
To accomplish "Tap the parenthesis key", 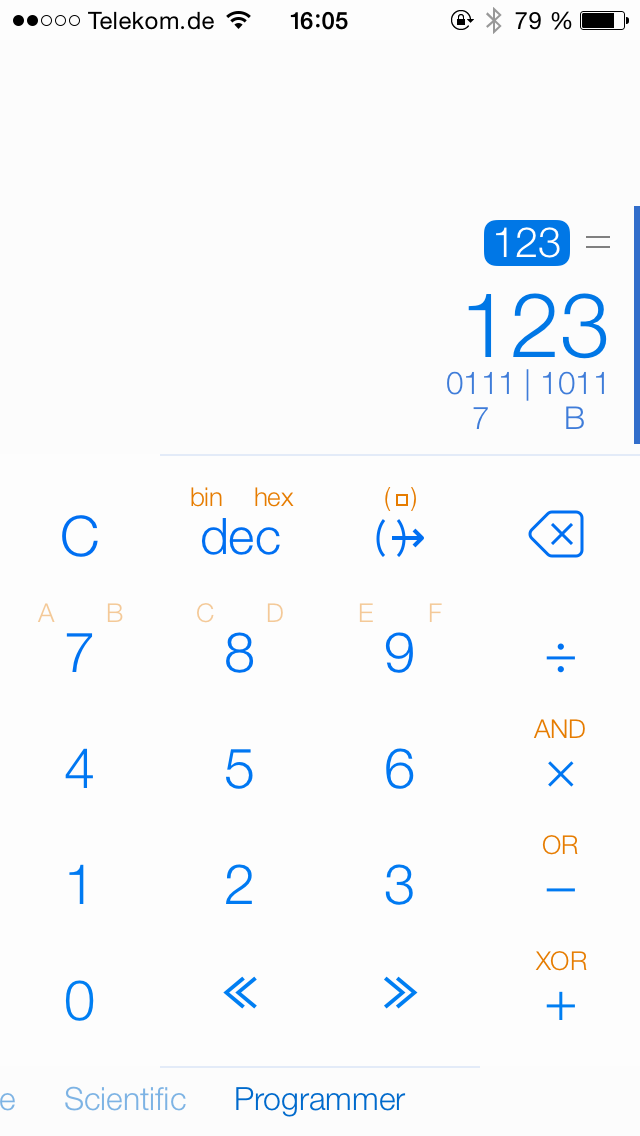I will 399,538.
